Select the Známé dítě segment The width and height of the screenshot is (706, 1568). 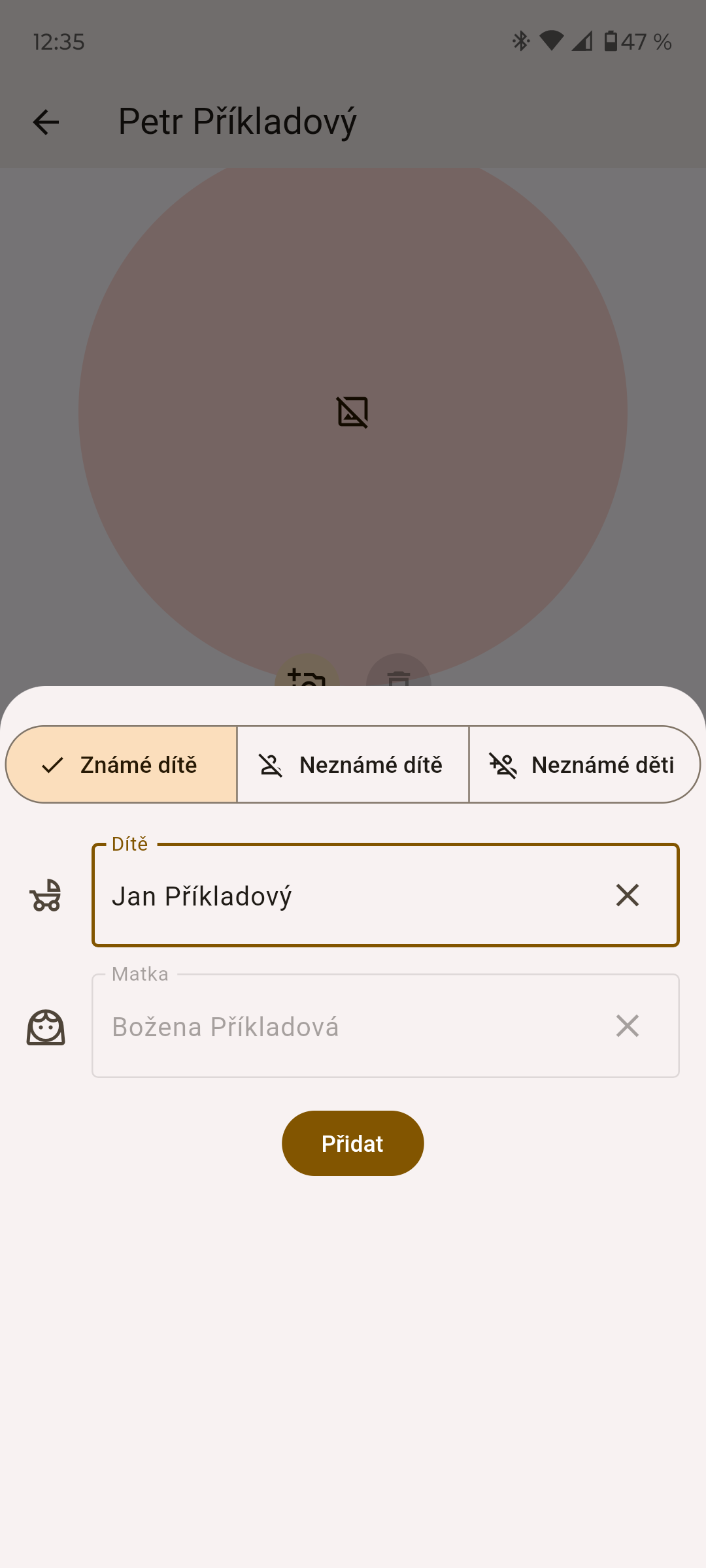122,764
